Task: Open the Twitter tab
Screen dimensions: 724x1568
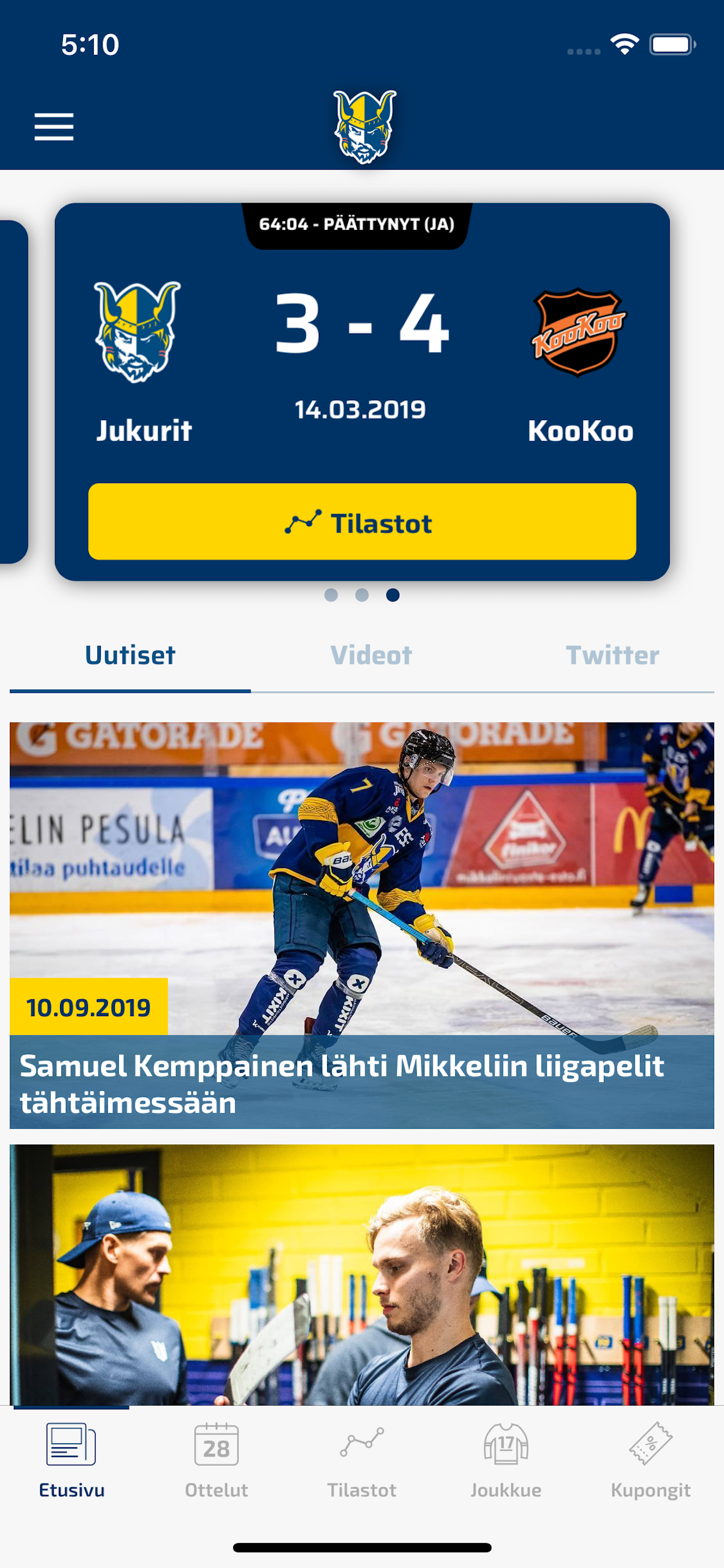Action: (x=612, y=656)
